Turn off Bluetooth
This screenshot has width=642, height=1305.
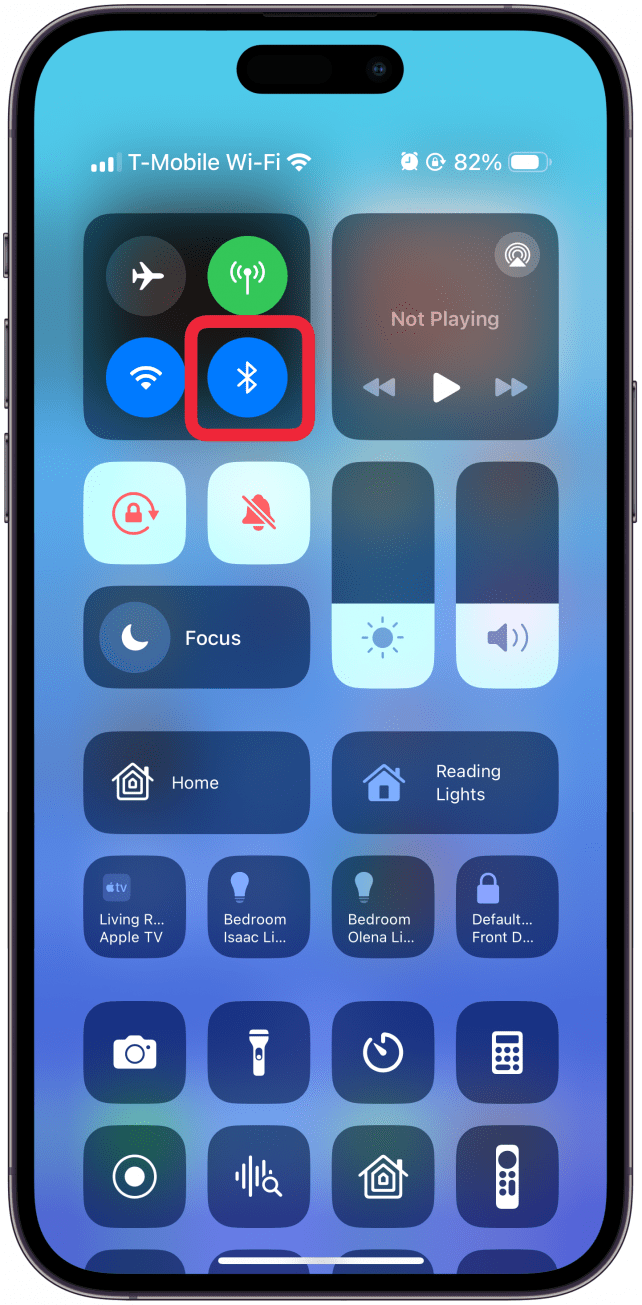pyautogui.click(x=247, y=378)
